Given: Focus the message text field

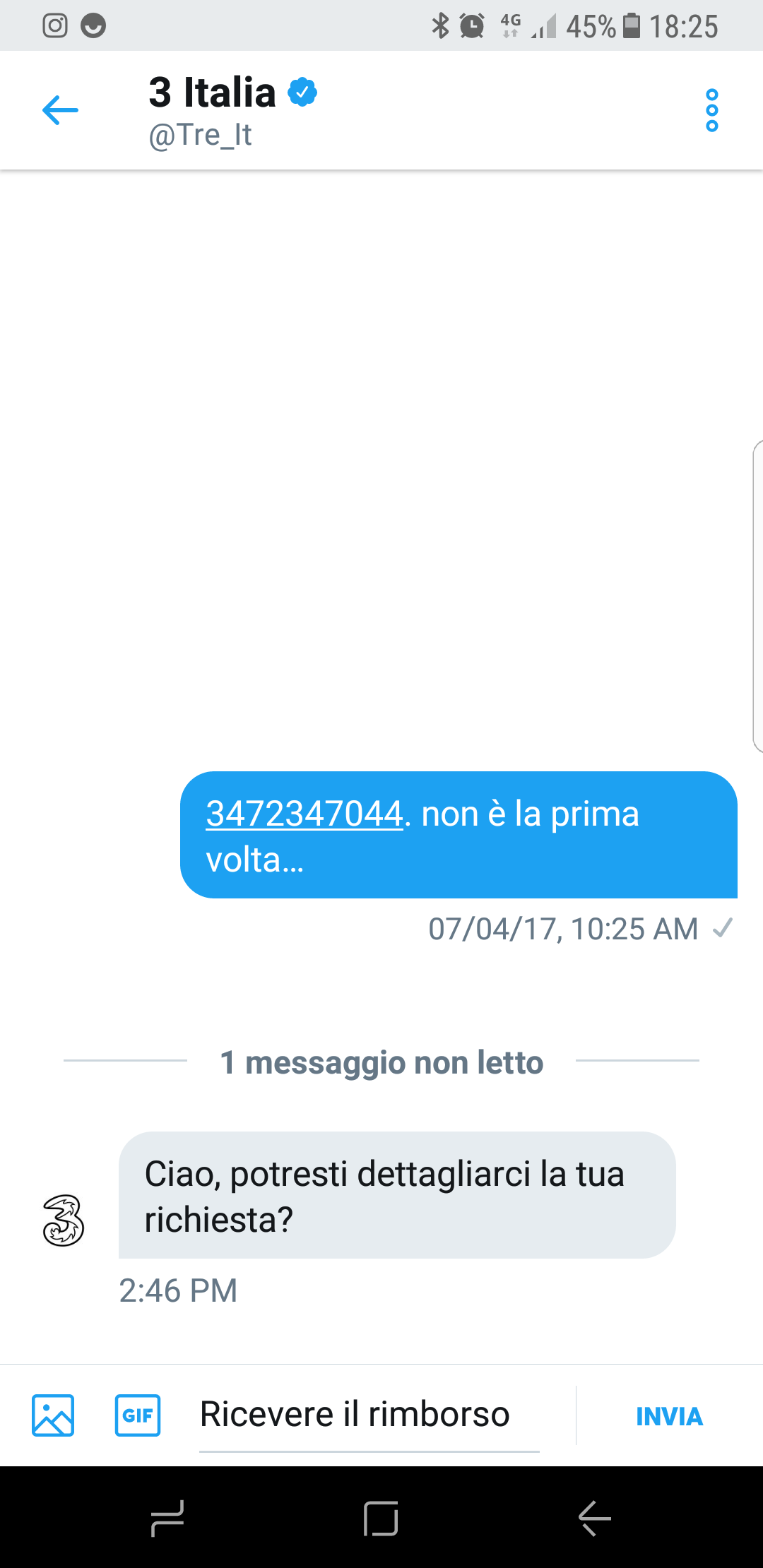Looking at the screenshot, I should 369,1415.
